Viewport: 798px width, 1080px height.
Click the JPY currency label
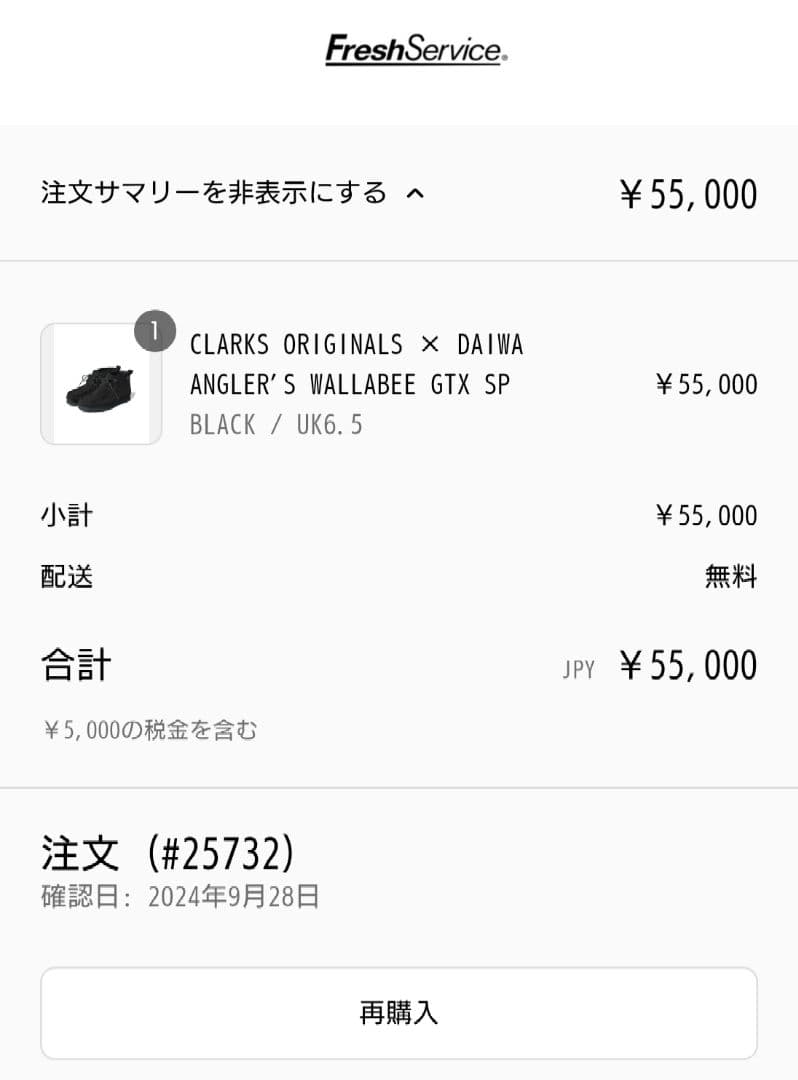point(579,668)
